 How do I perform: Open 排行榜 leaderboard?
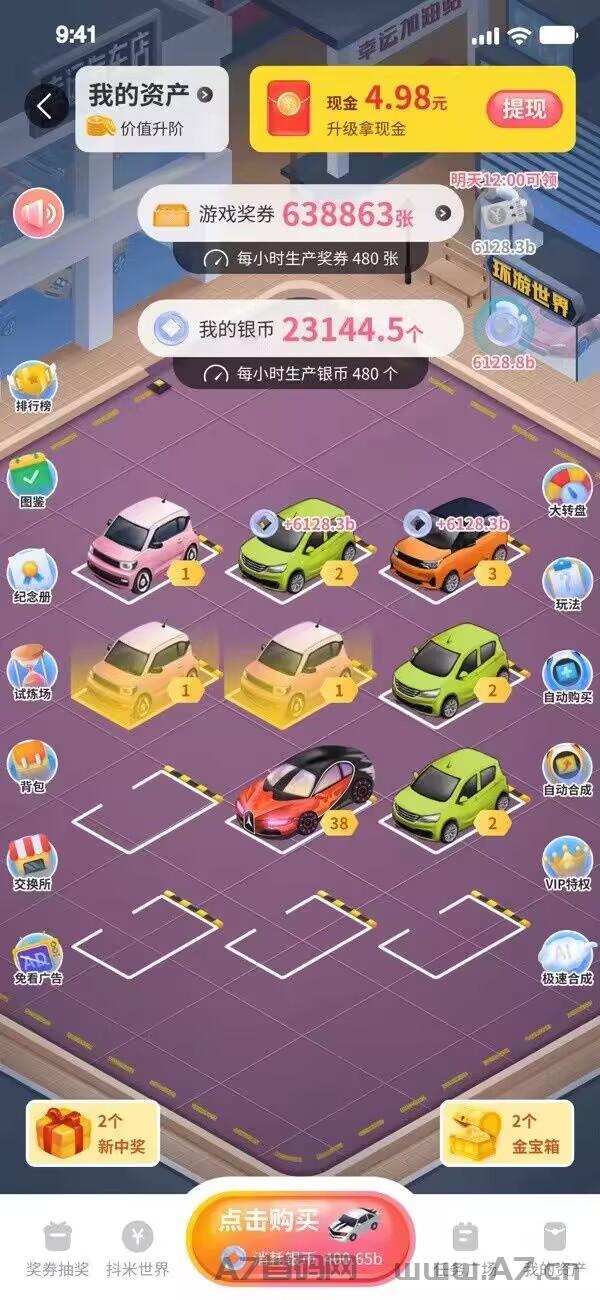(x=33, y=388)
